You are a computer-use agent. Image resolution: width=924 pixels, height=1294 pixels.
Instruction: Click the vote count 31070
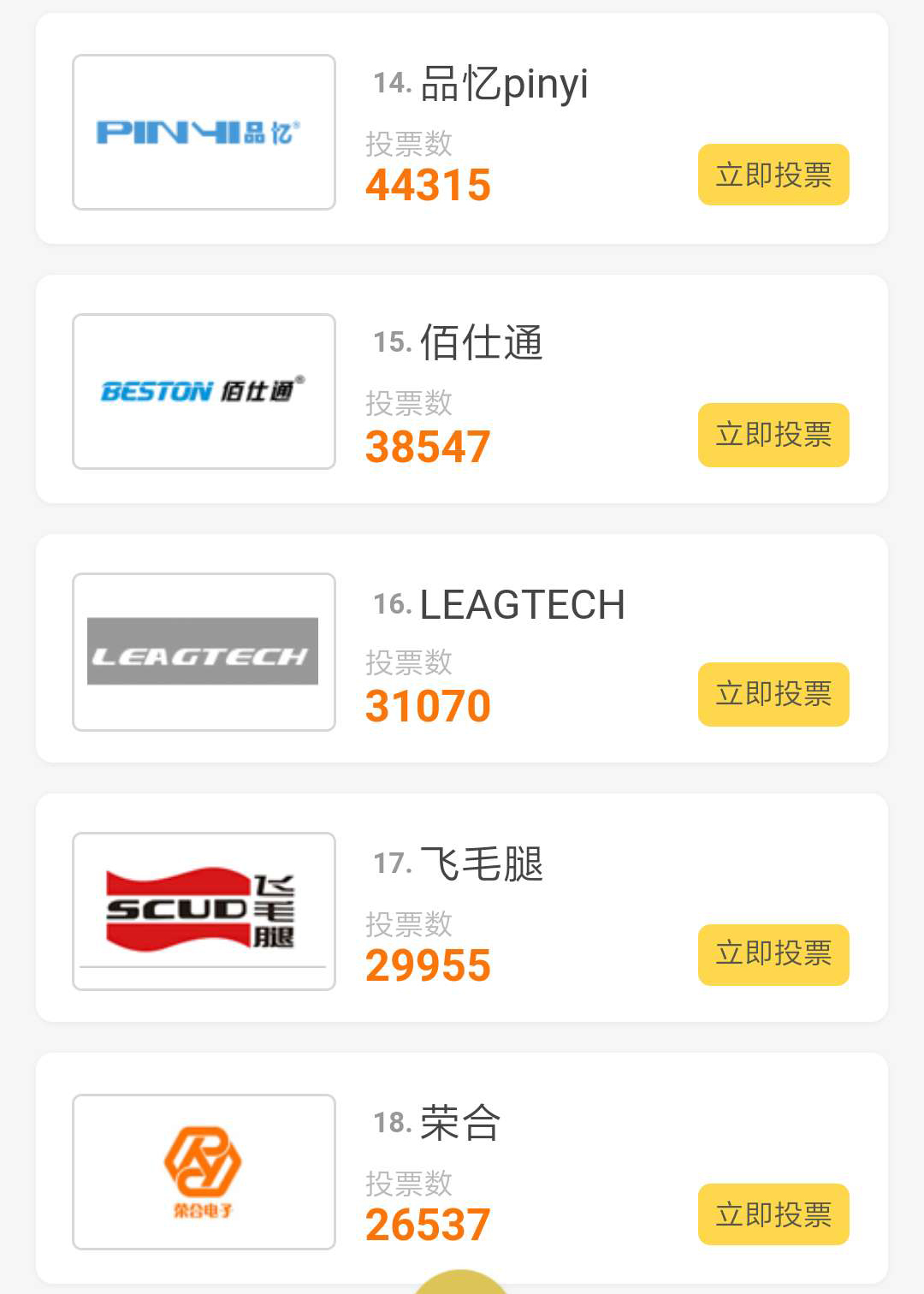(x=428, y=704)
